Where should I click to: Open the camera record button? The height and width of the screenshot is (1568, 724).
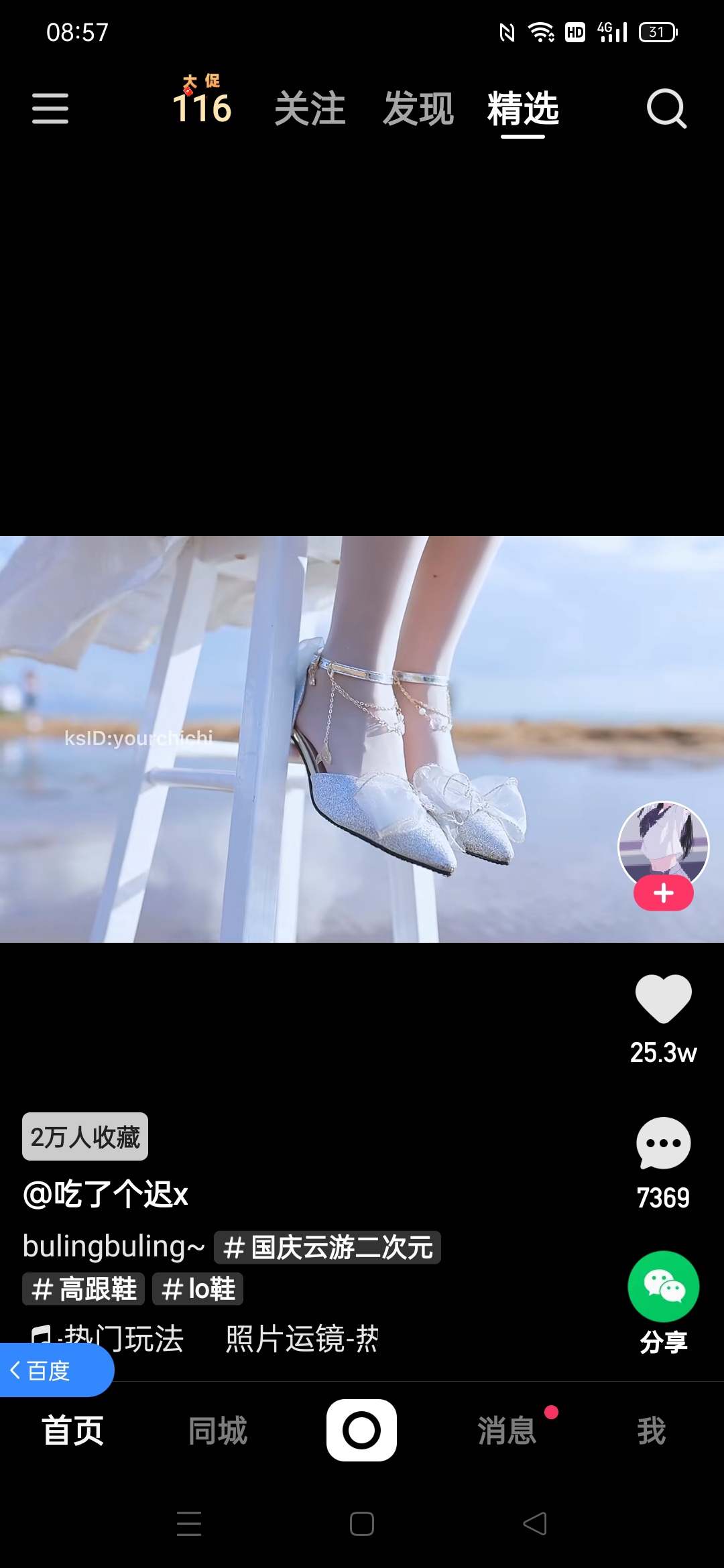(x=361, y=1430)
